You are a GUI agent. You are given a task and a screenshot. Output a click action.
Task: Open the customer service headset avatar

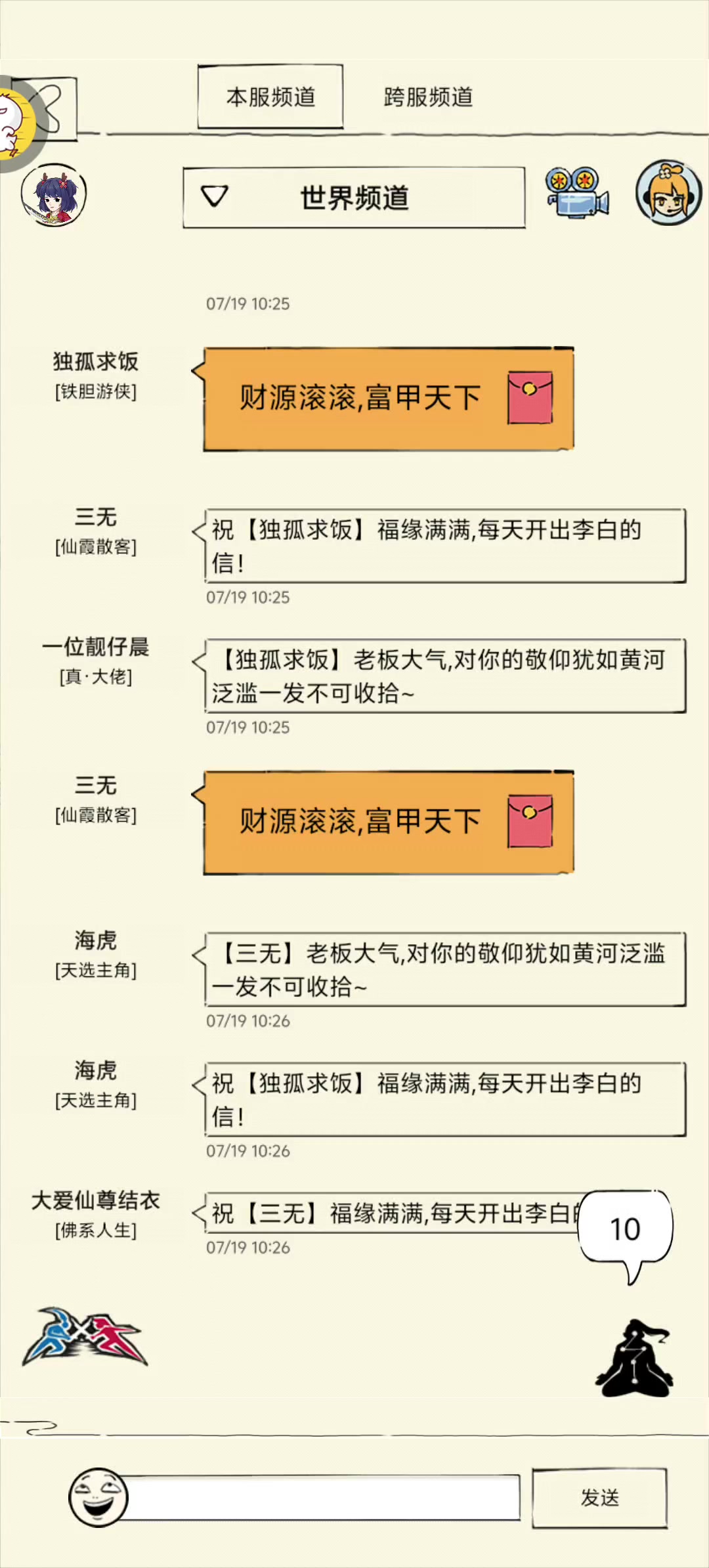[x=669, y=192]
